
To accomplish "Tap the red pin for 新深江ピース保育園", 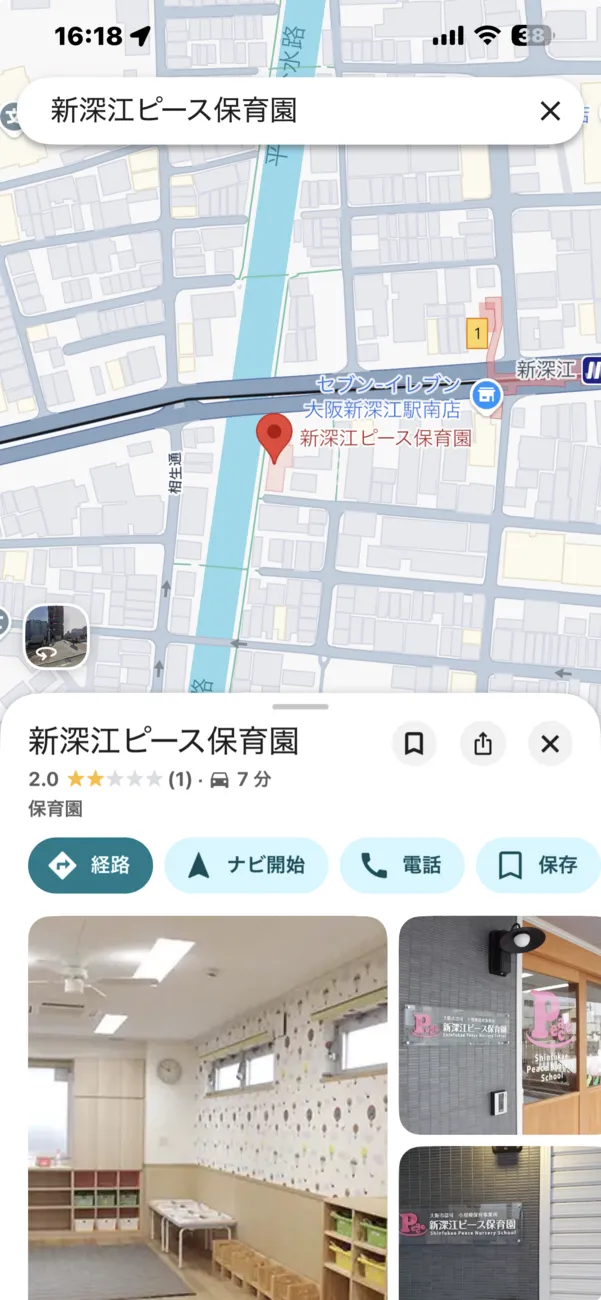I will [274, 437].
